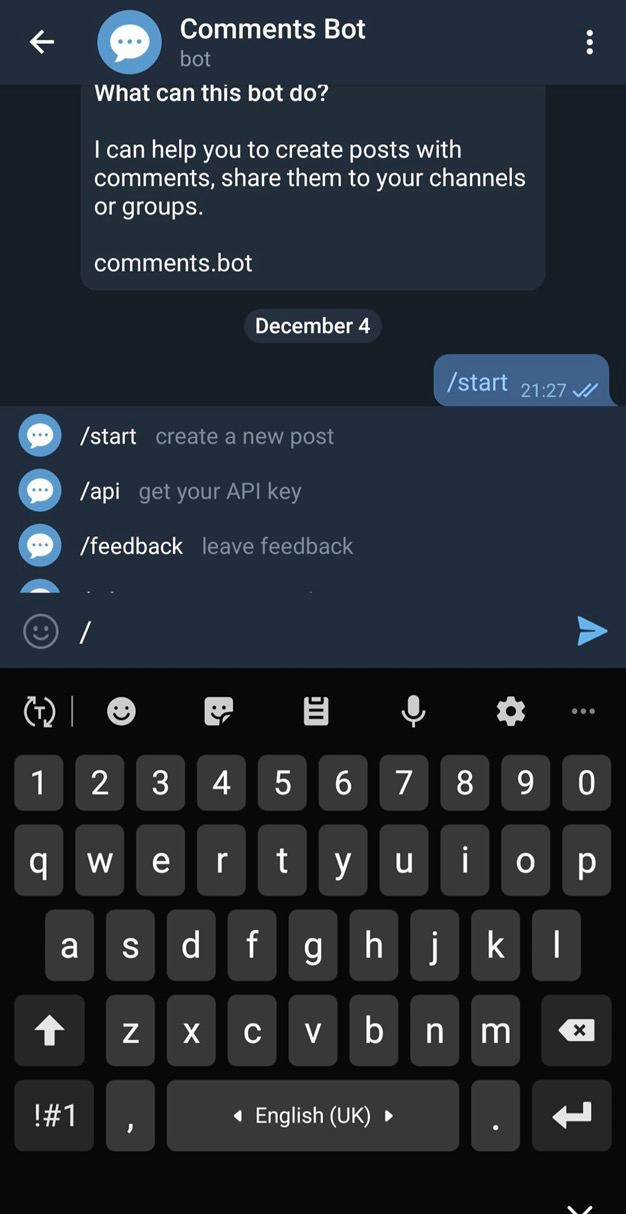Open Comments Bot profile from header
The height and width of the screenshot is (1214, 626).
(x=272, y=42)
